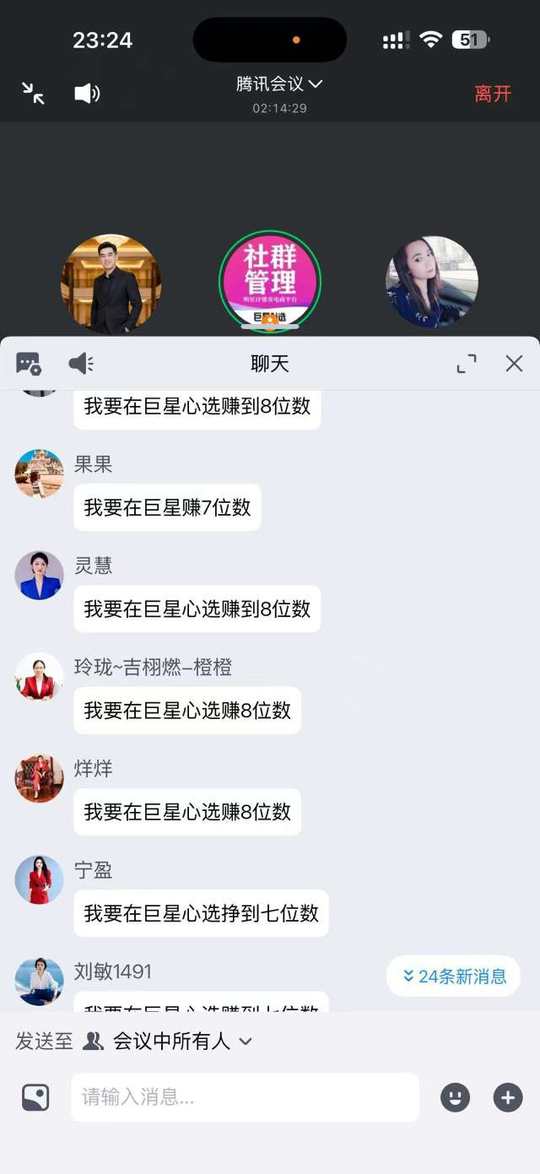Screen dimensions: 540x1174
Task: Jump to 24条新消息 new messages
Action: (454, 976)
